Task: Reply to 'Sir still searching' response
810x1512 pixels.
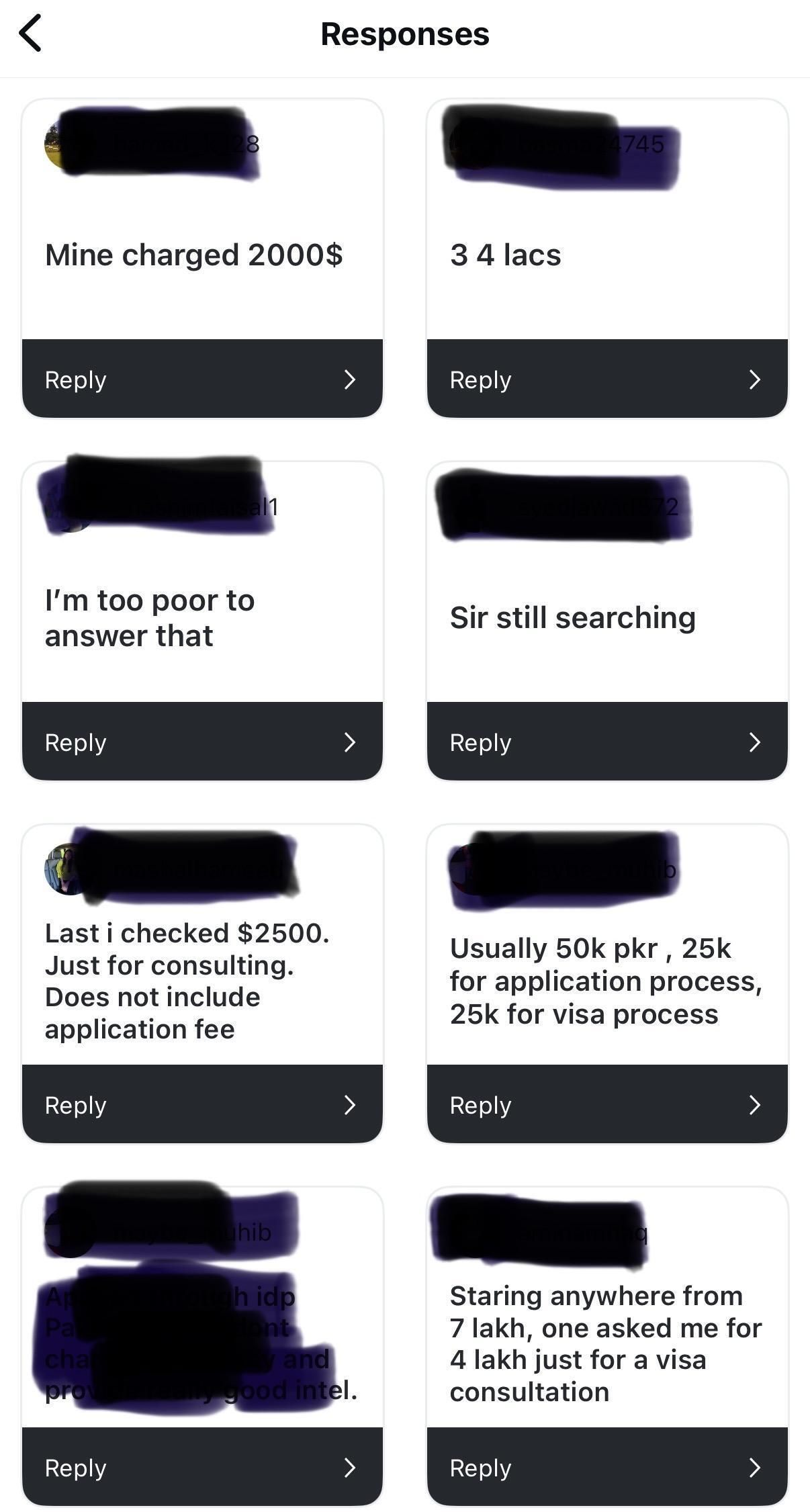Action: tap(606, 742)
